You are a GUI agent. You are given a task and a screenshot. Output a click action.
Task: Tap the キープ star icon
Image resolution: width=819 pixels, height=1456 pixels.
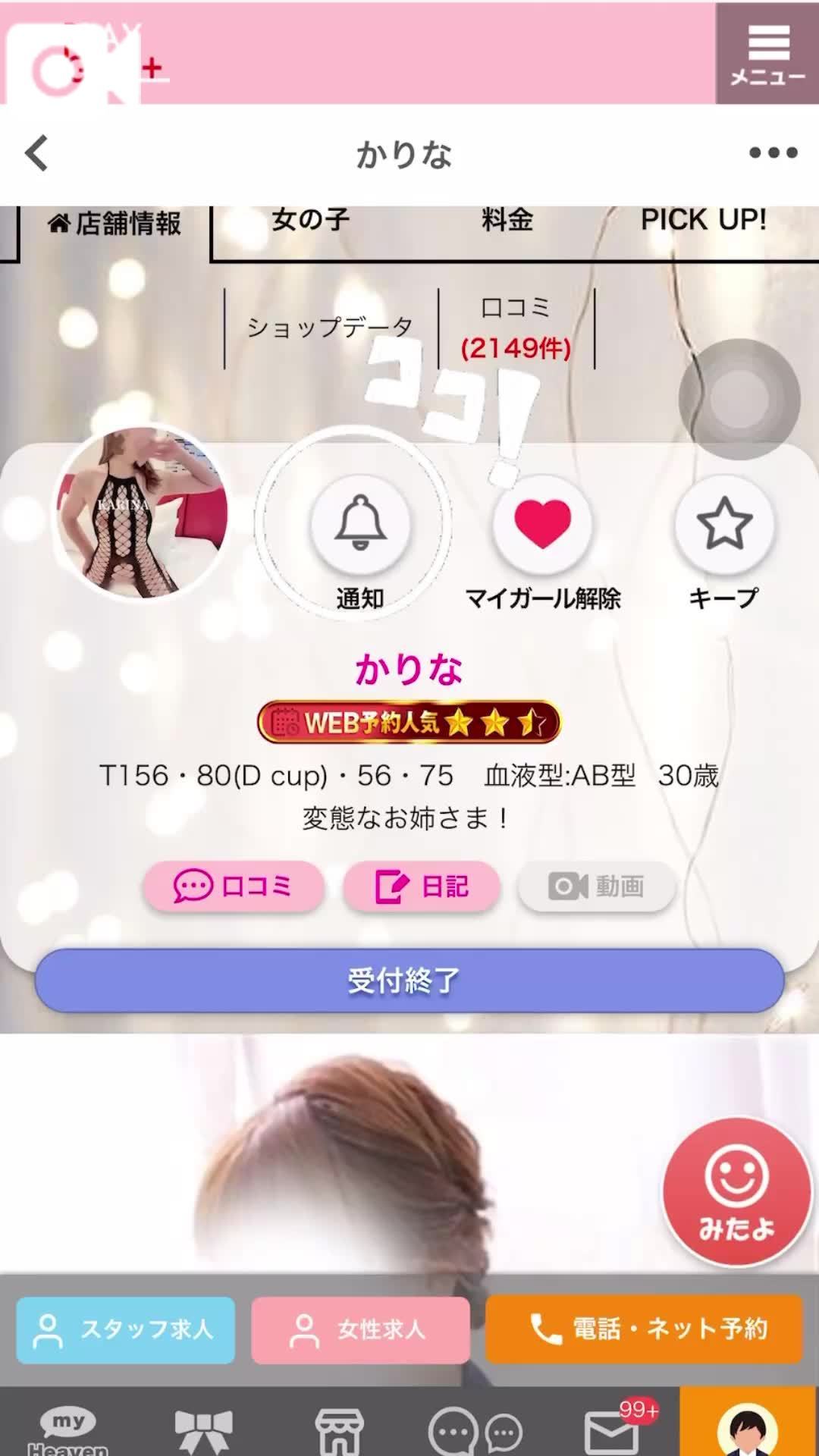coord(724,525)
